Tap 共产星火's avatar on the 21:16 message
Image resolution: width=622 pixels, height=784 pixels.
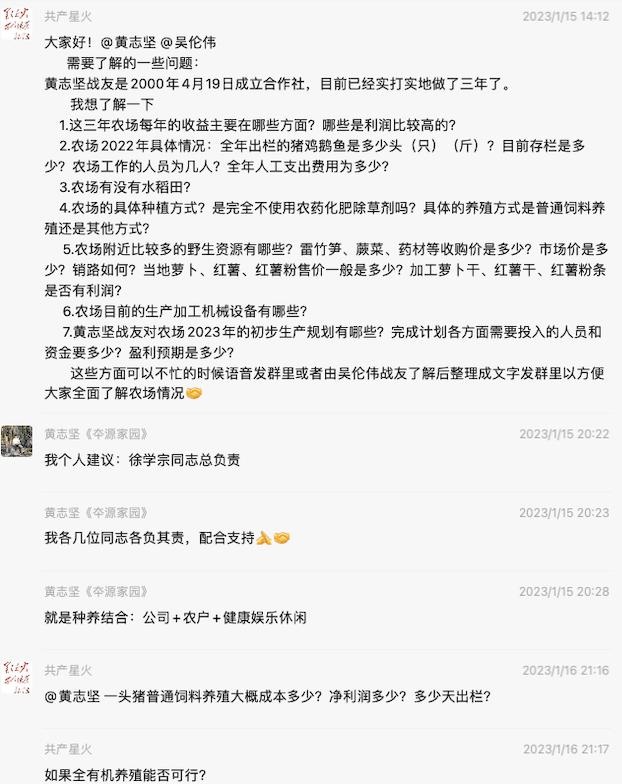point(16,677)
